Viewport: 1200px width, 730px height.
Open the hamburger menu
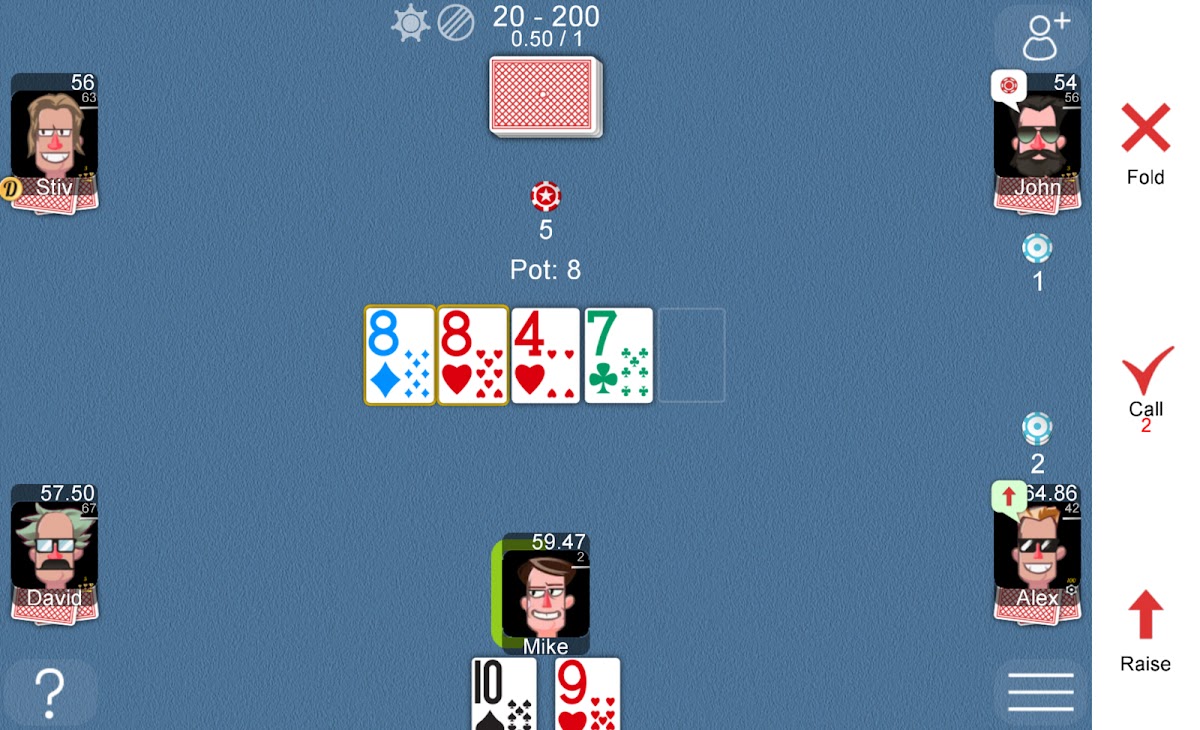pyautogui.click(x=1040, y=692)
